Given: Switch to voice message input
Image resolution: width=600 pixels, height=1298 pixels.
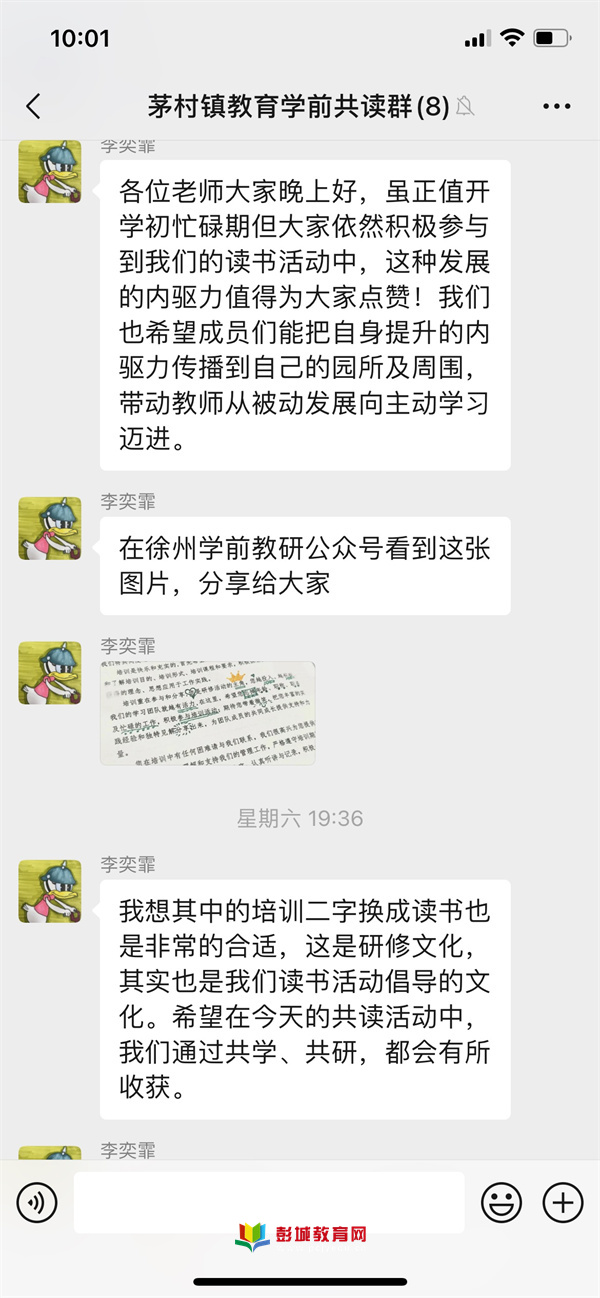Looking at the screenshot, I should point(37,1202).
